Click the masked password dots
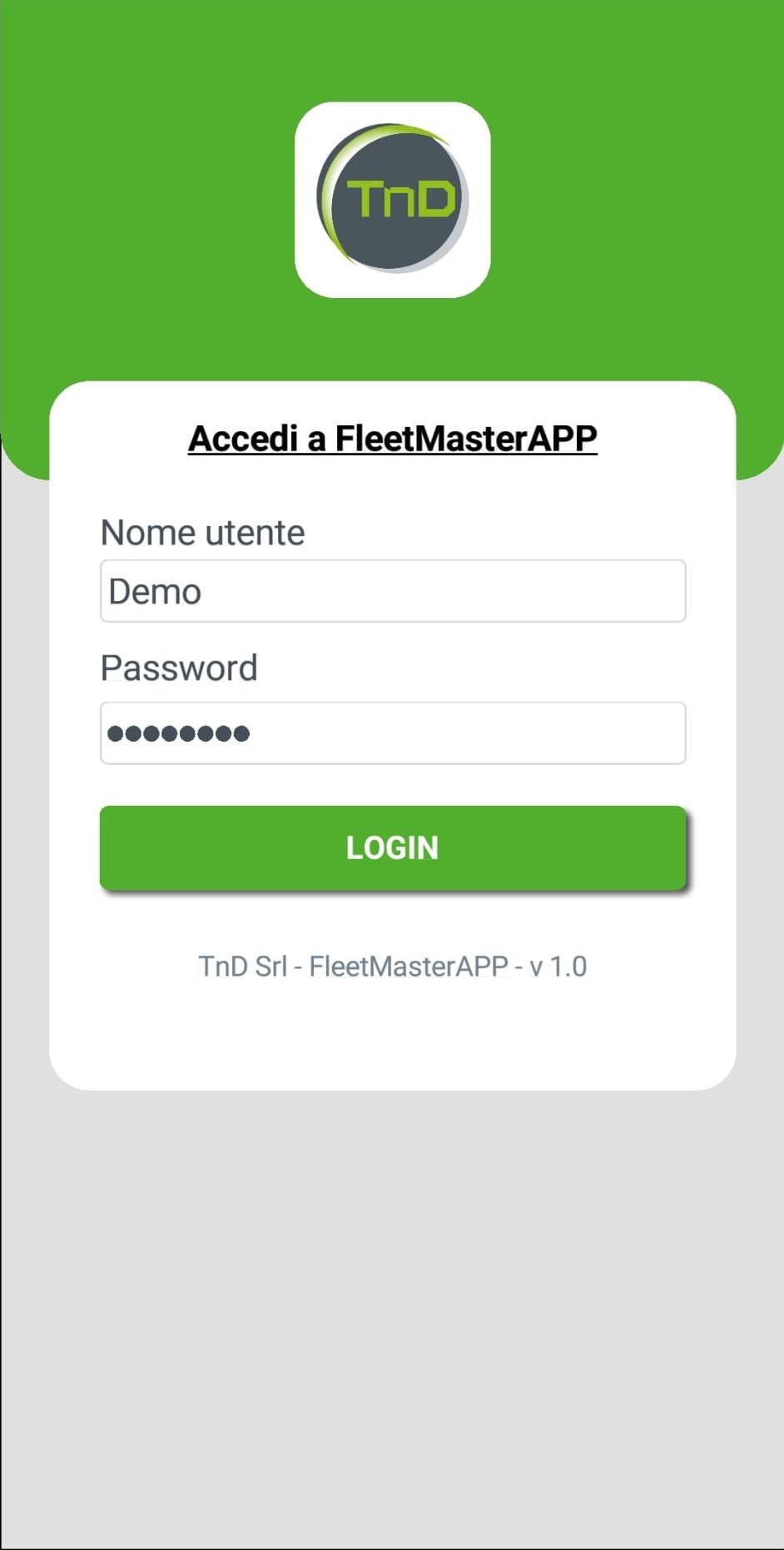The height and width of the screenshot is (1550, 784). [x=179, y=733]
